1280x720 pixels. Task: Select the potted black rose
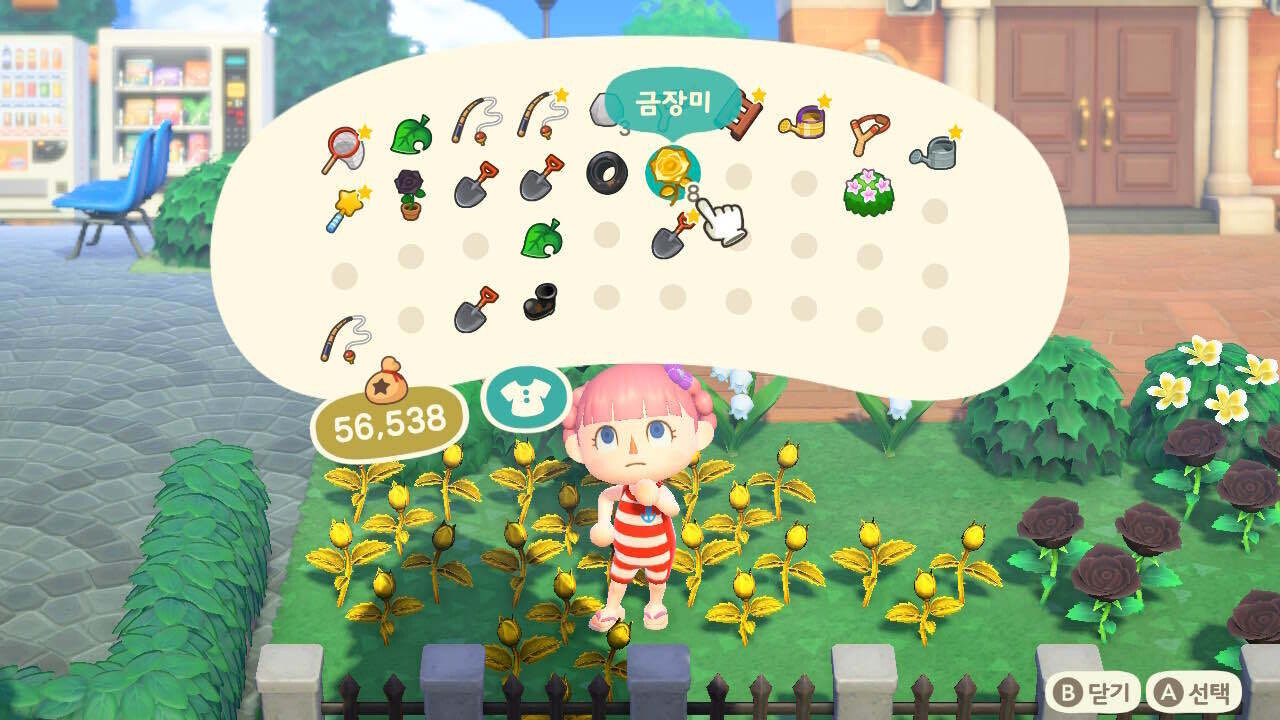(409, 193)
